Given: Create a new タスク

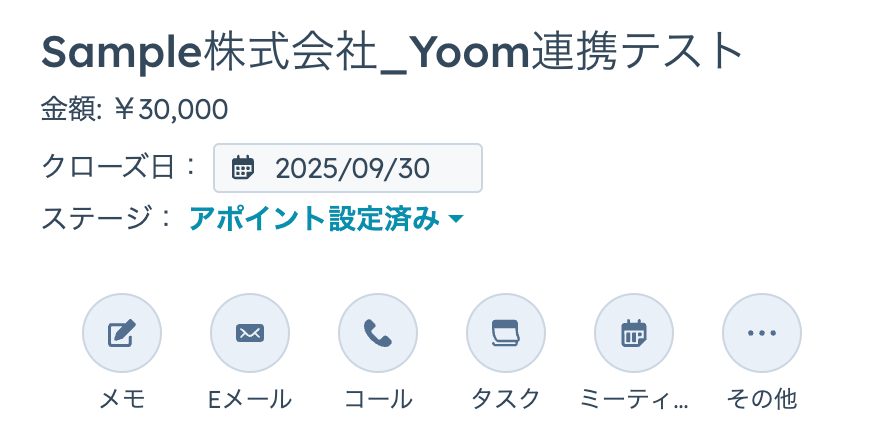Looking at the screenshot, I should [x=506, y=333].
